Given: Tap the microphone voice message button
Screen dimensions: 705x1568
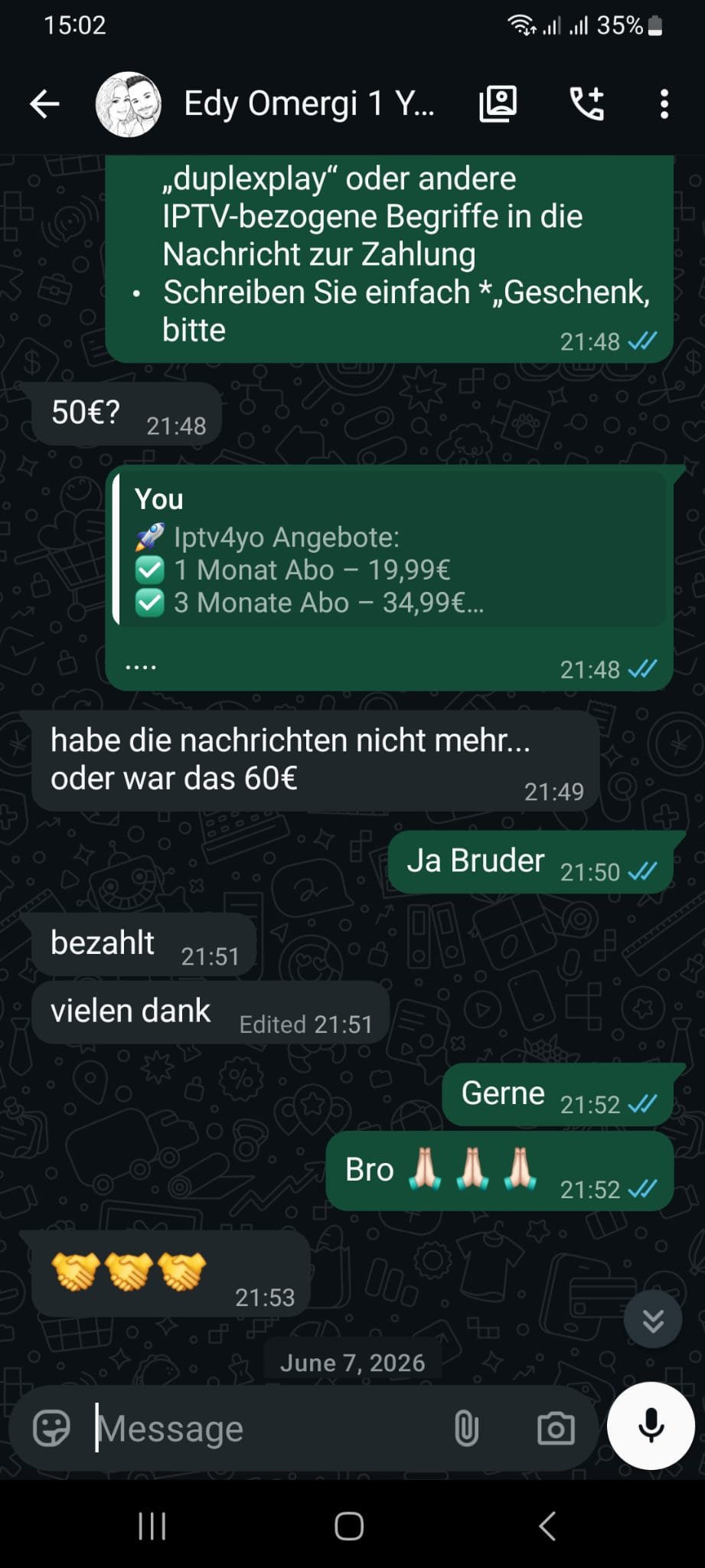Looking at the screenshot, I should [x=651, y=1426].
